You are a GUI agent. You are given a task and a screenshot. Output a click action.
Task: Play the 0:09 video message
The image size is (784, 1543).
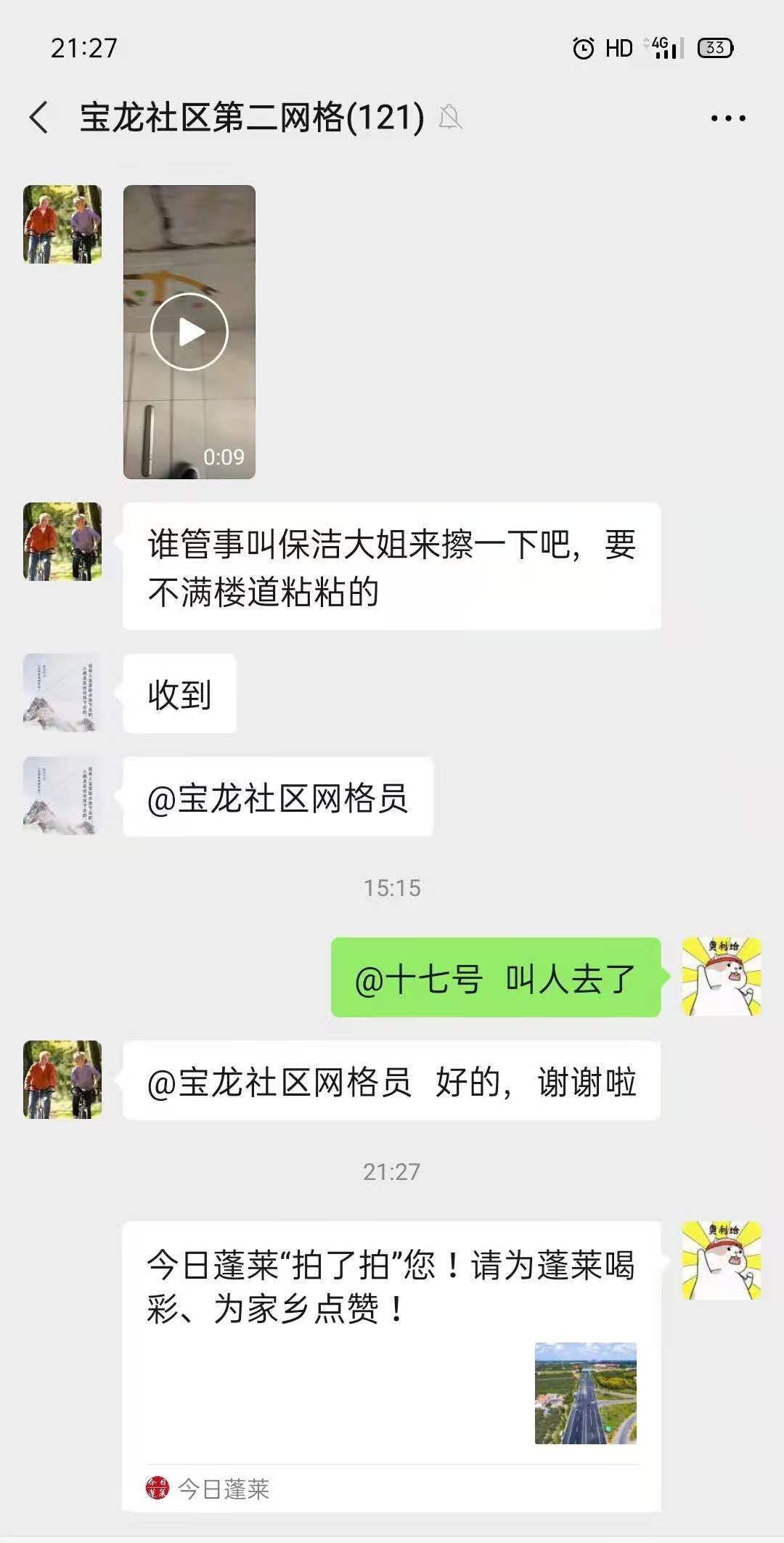point(189,332)
